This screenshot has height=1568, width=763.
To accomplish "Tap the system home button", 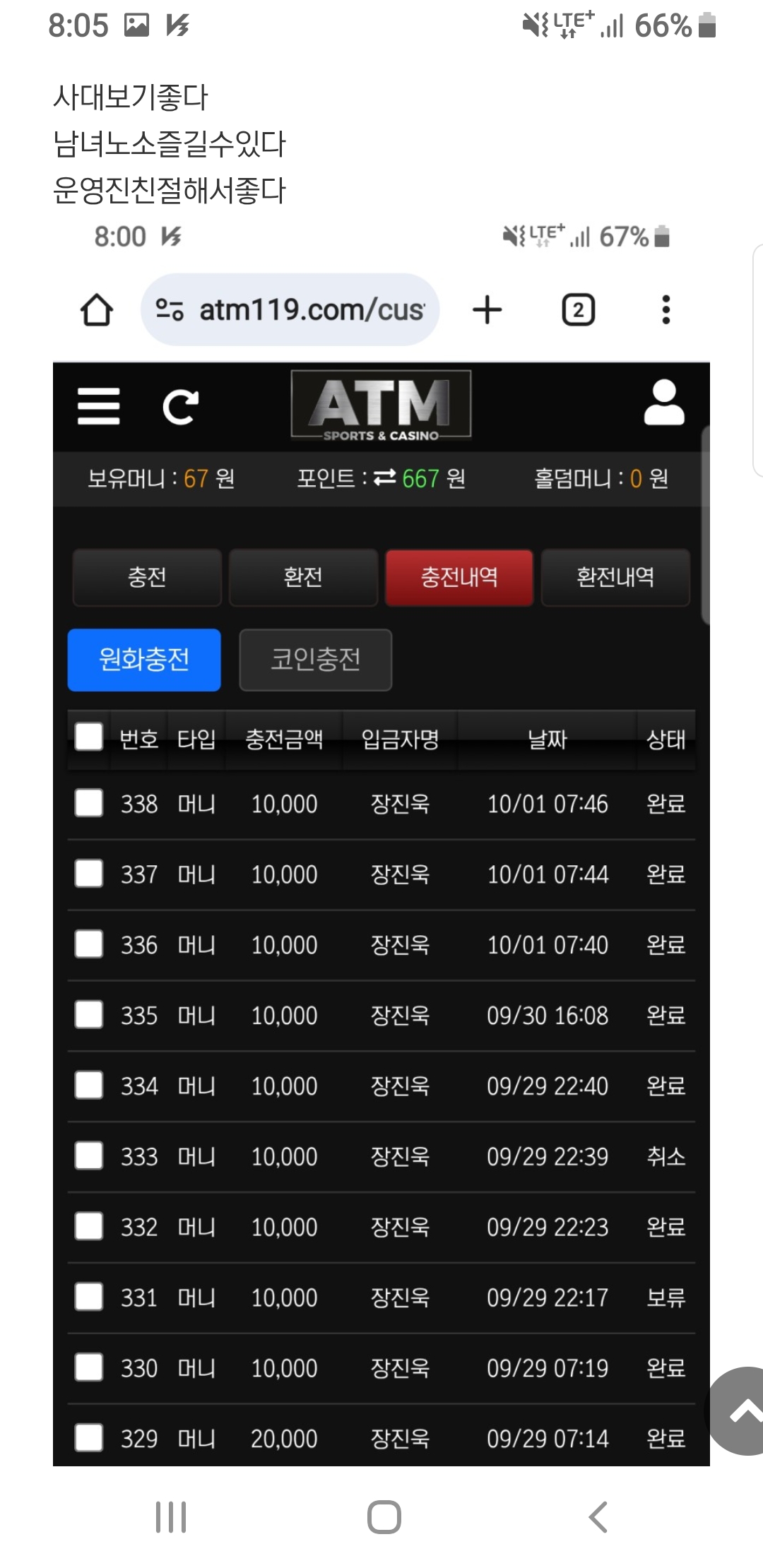I will click(384, 1516).
